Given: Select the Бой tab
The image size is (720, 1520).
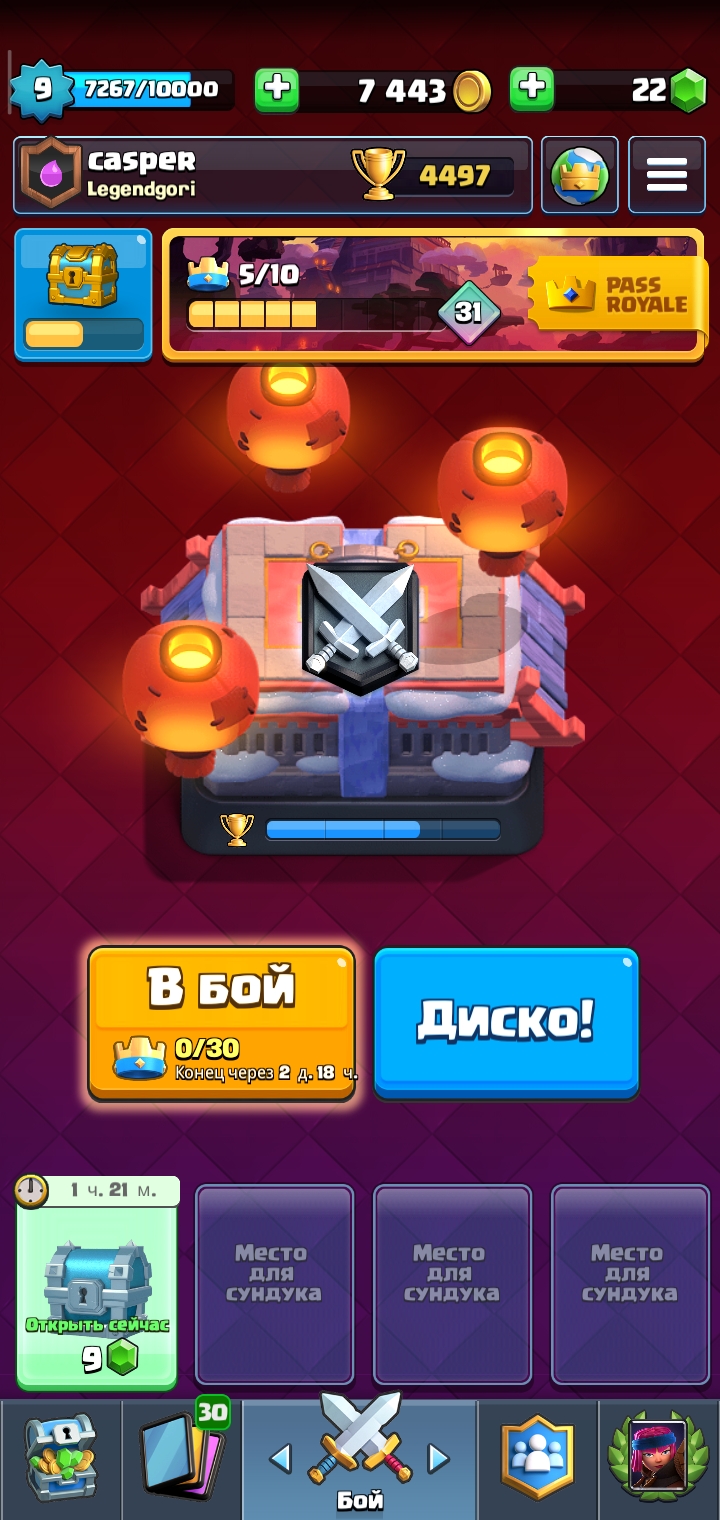Looking at the screenshot, I should (360, 1459).
